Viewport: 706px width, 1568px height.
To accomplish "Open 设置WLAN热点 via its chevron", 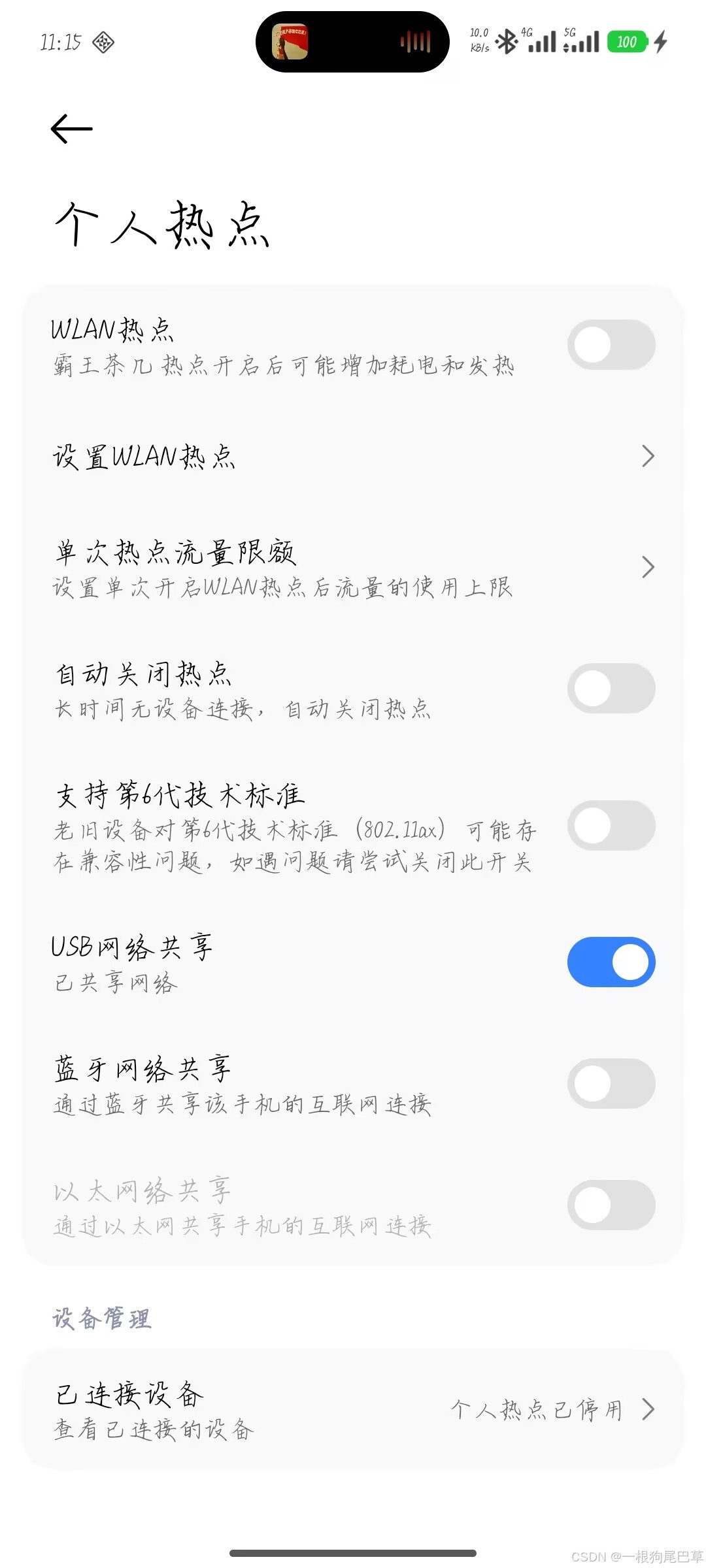I will tap(648, 455).
